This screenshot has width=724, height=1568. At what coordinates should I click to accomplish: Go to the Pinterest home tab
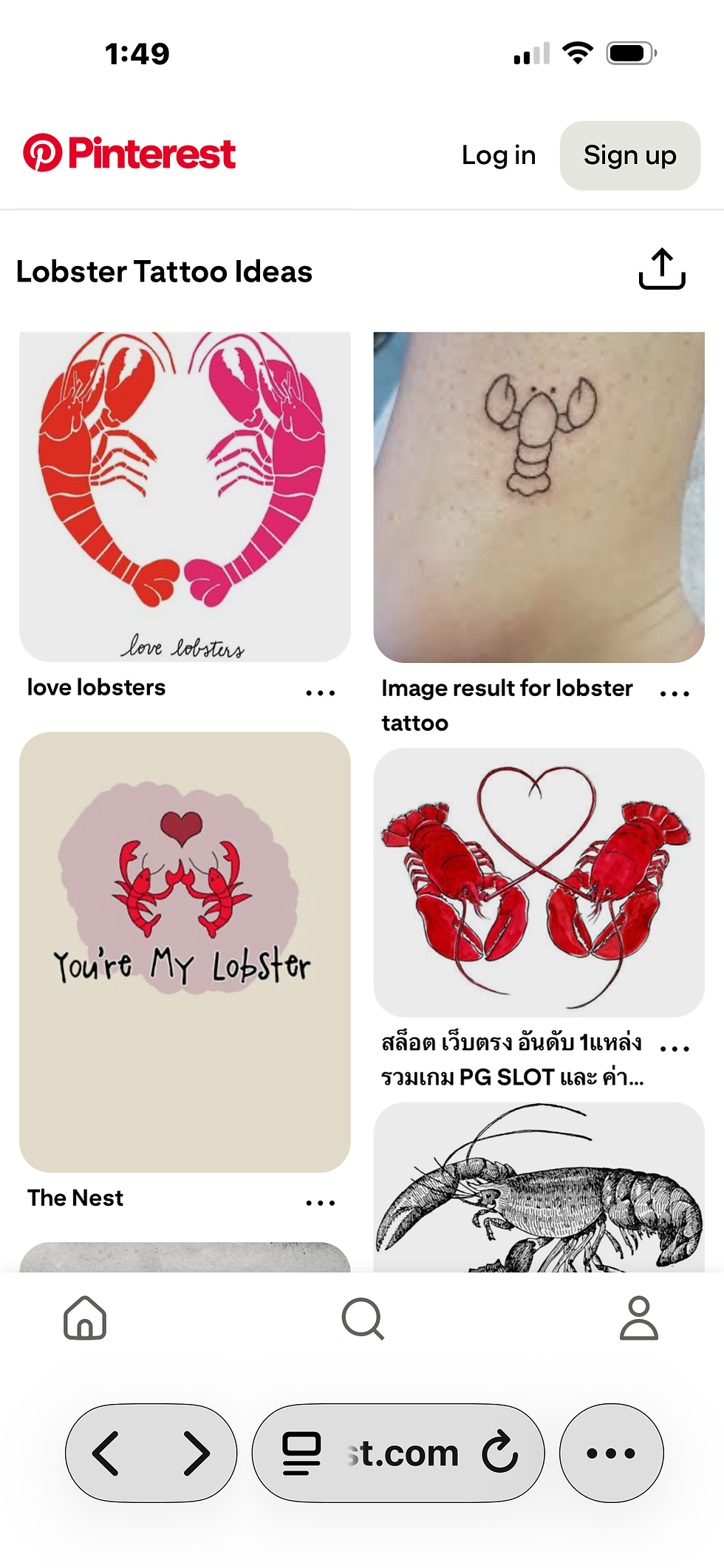(x=85, y=1318)
